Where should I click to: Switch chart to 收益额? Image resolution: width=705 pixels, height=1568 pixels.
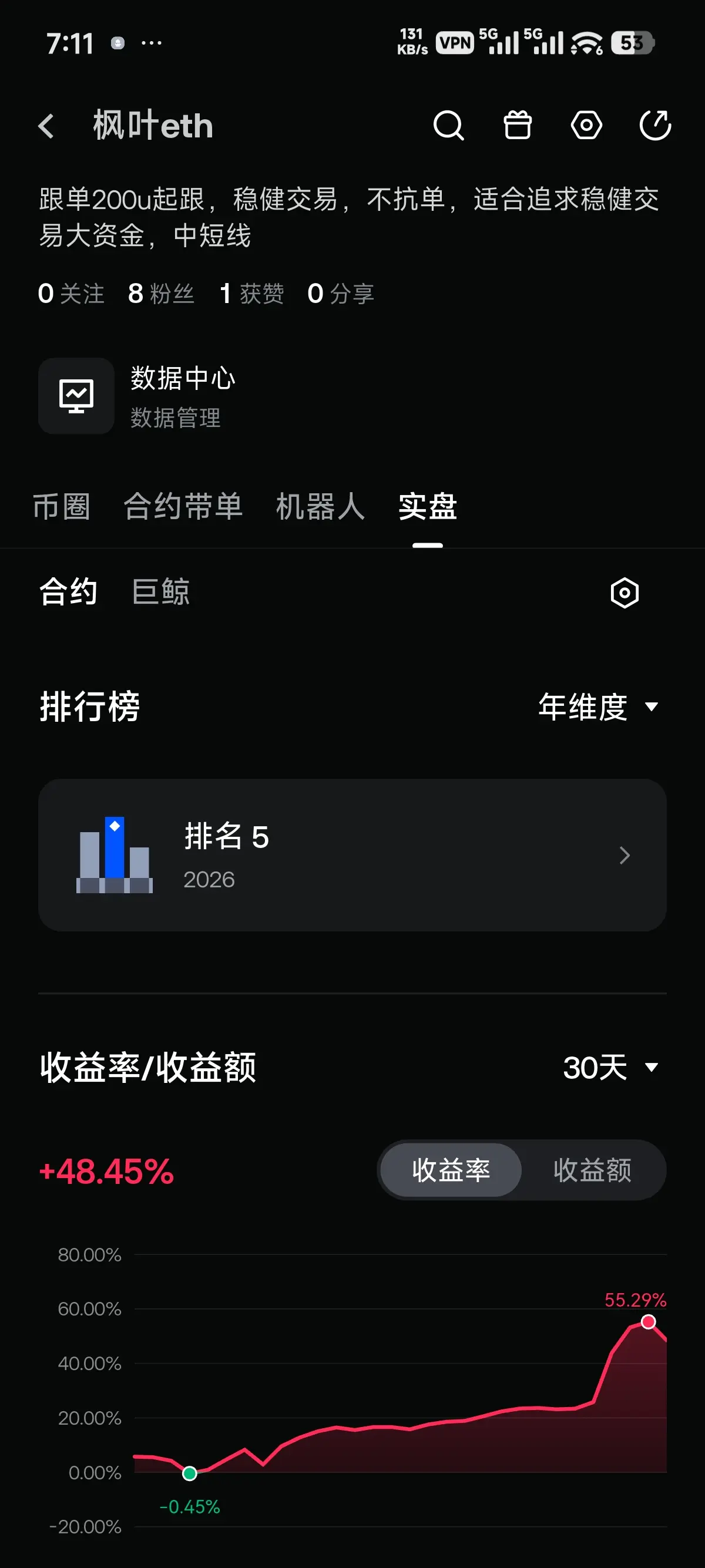(592, 1170)
